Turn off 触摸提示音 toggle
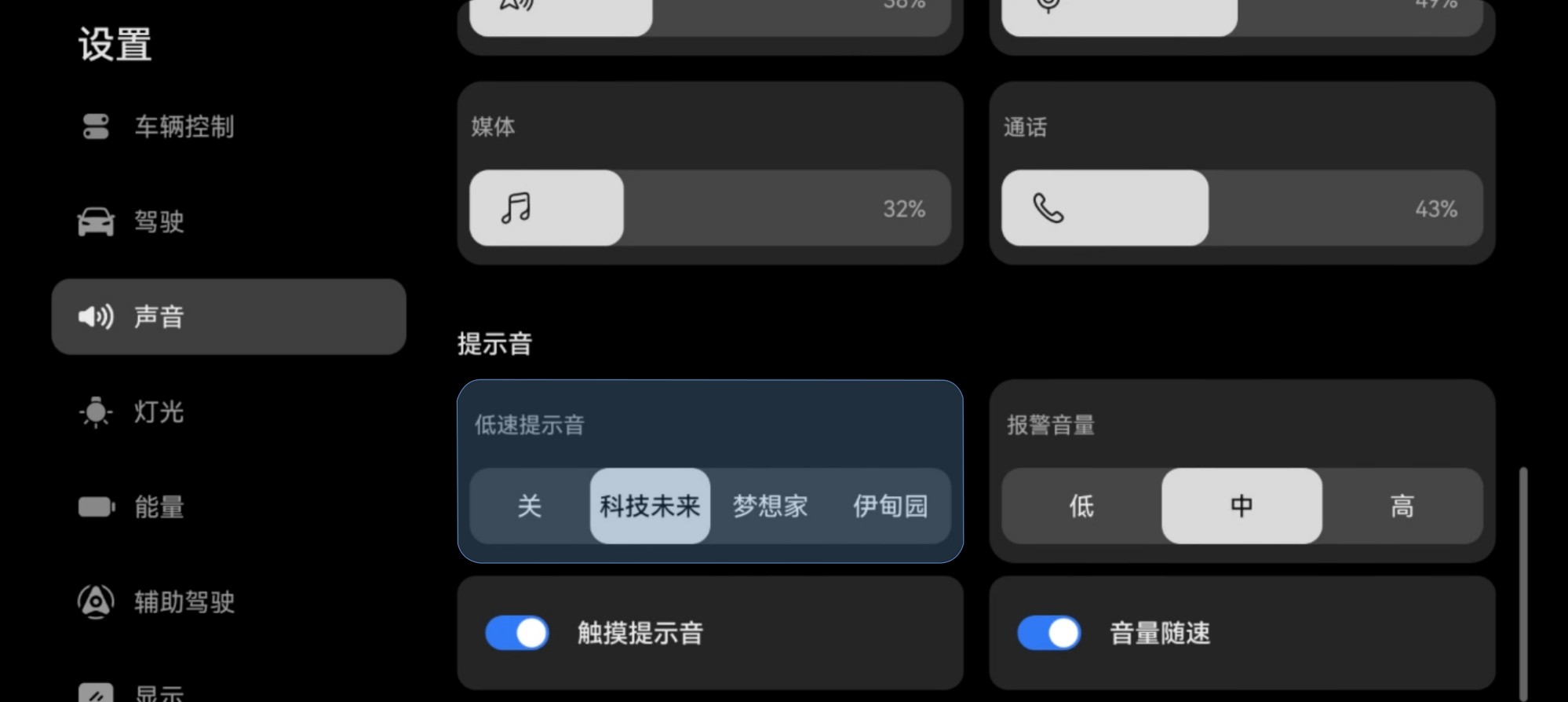The height and width of the screenshot is (702, 1568). (x=517, y=633)
